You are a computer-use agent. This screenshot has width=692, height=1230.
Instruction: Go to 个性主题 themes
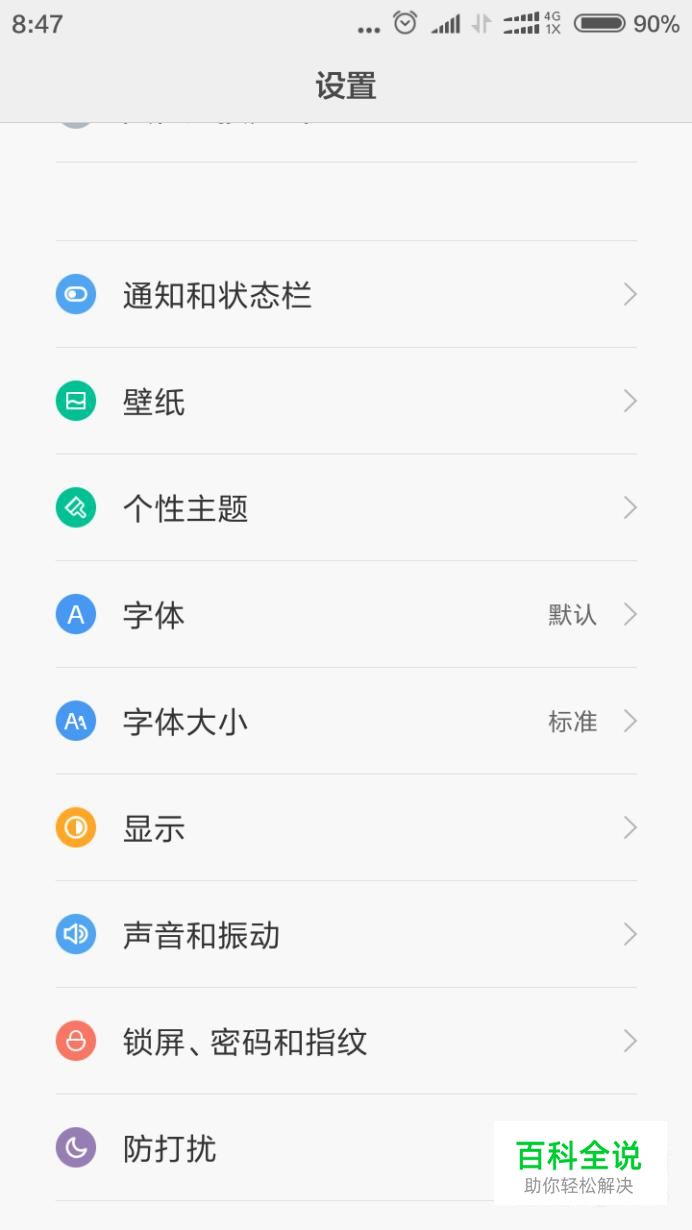[x=346, y=508]
